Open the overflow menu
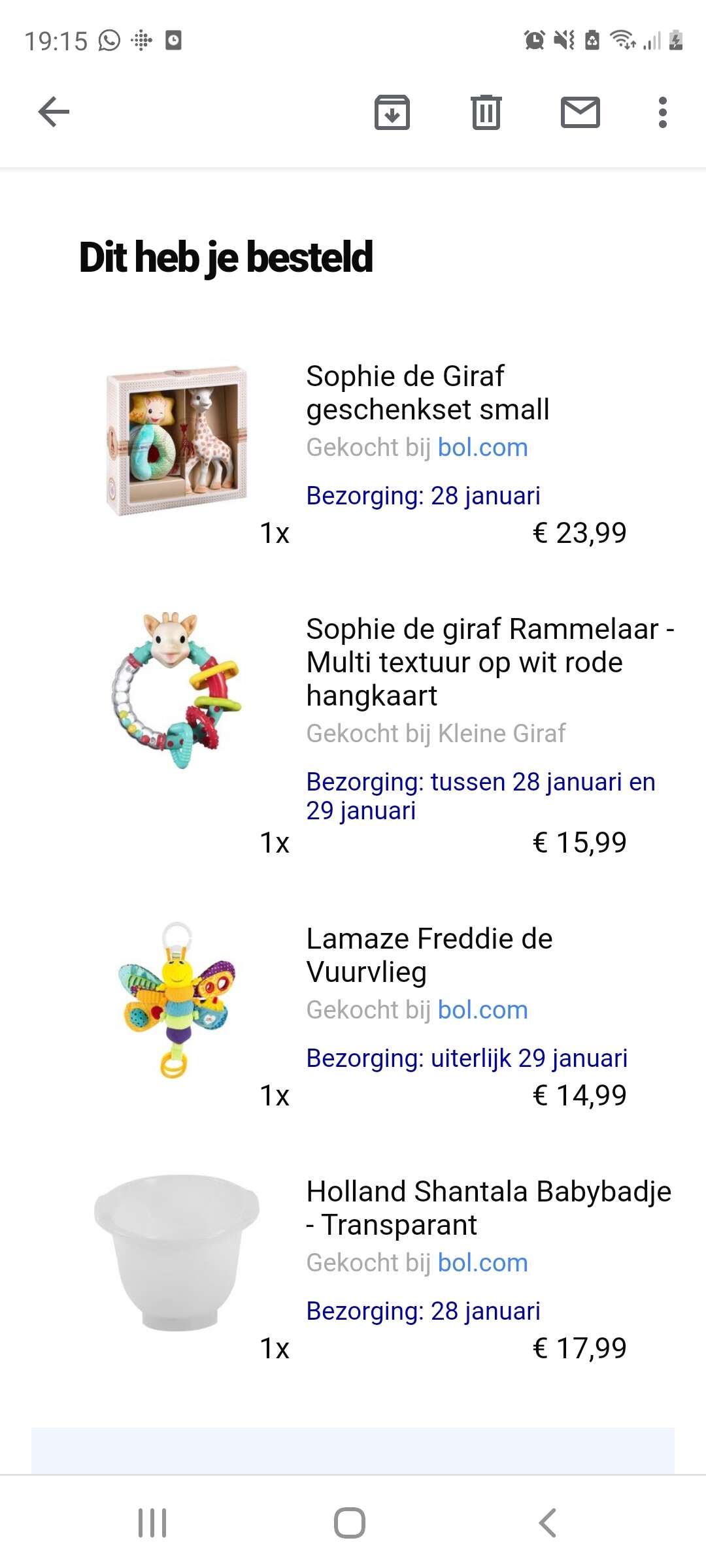706x1568 pixels. tap(663, 112)
